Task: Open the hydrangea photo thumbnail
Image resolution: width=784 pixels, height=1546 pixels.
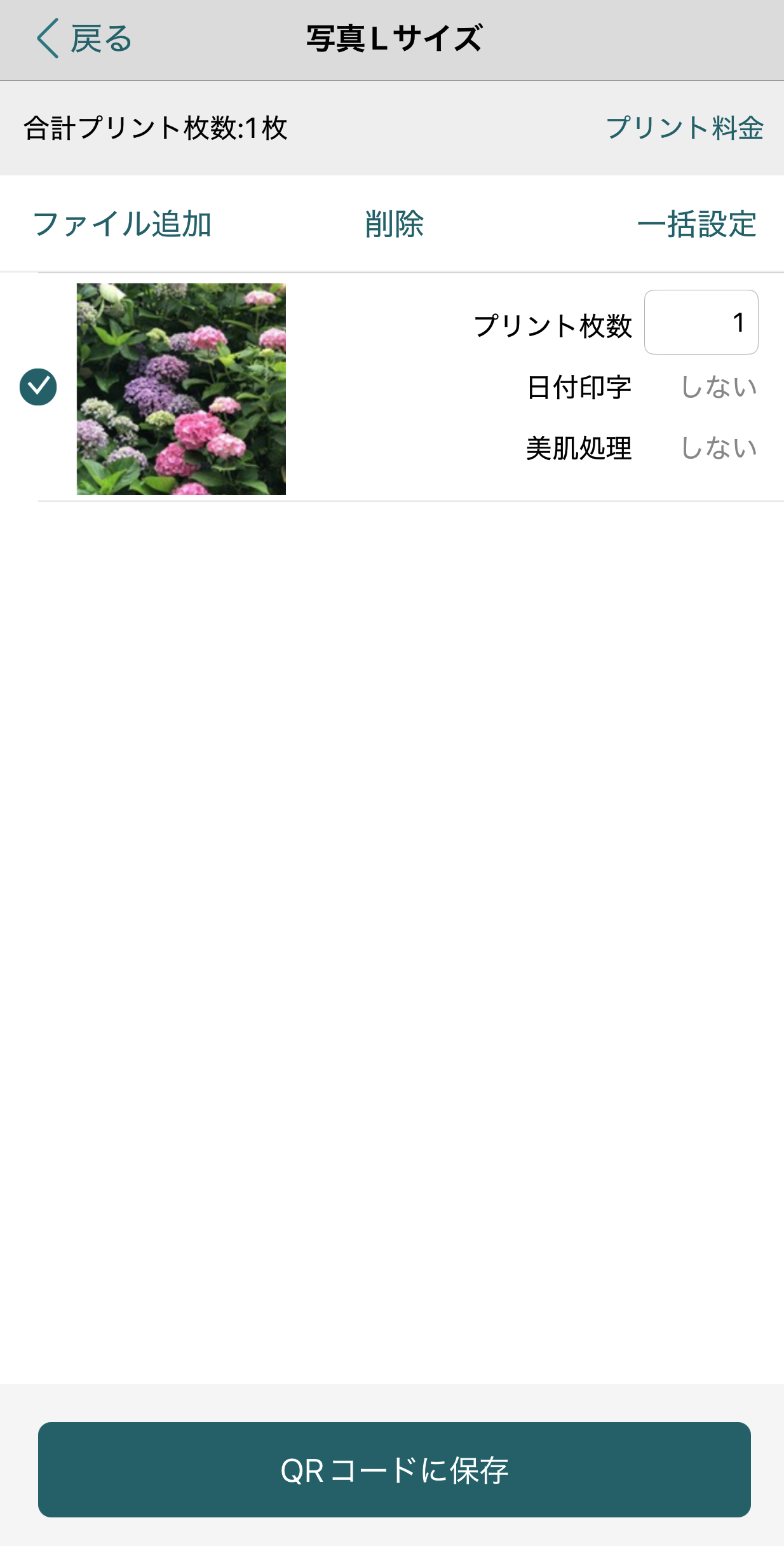Action: tap(181, 389)
